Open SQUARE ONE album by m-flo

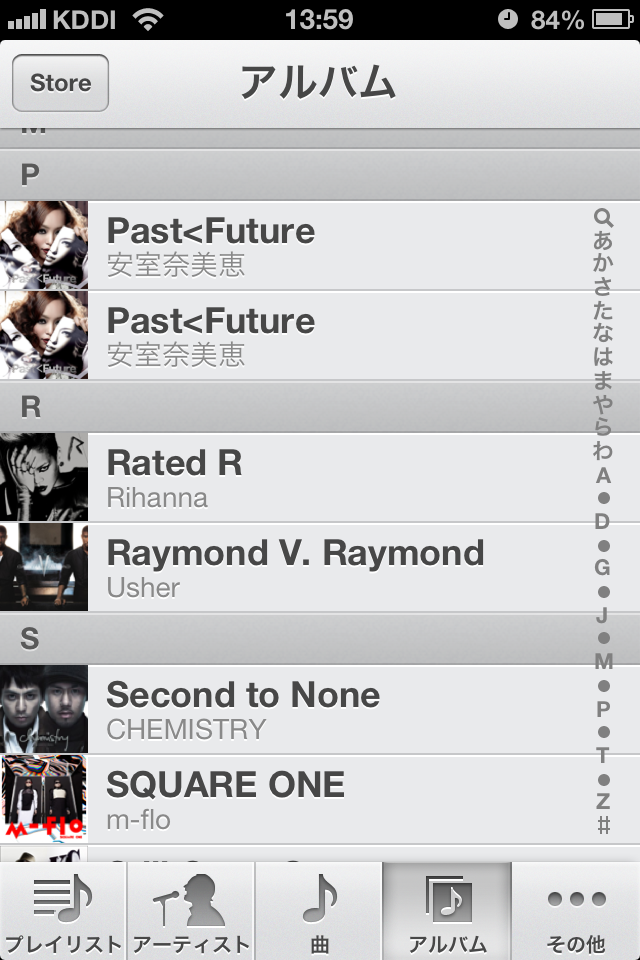[x=300, y=799]
